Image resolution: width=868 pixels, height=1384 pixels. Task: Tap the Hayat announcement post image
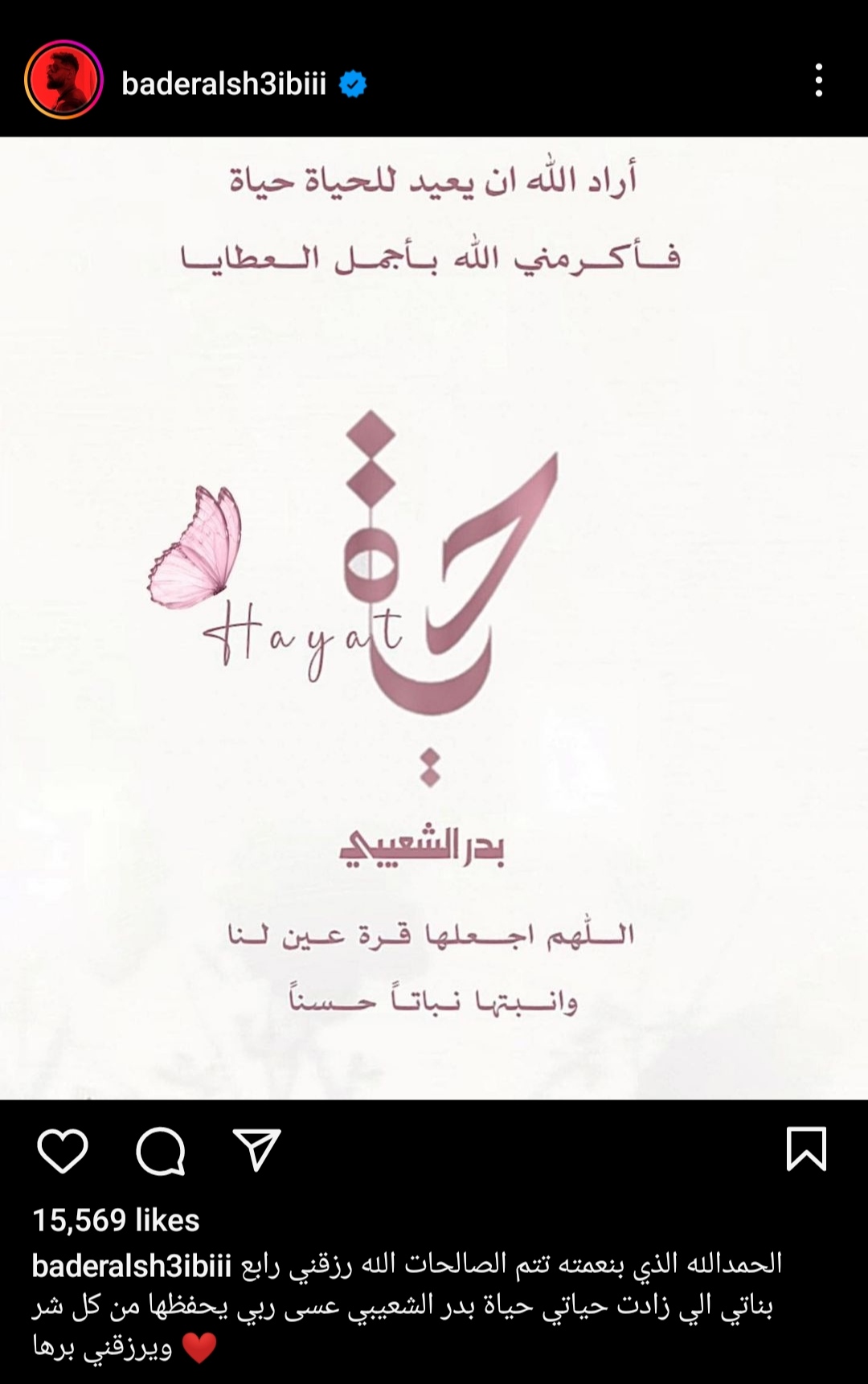coord(434,617)
